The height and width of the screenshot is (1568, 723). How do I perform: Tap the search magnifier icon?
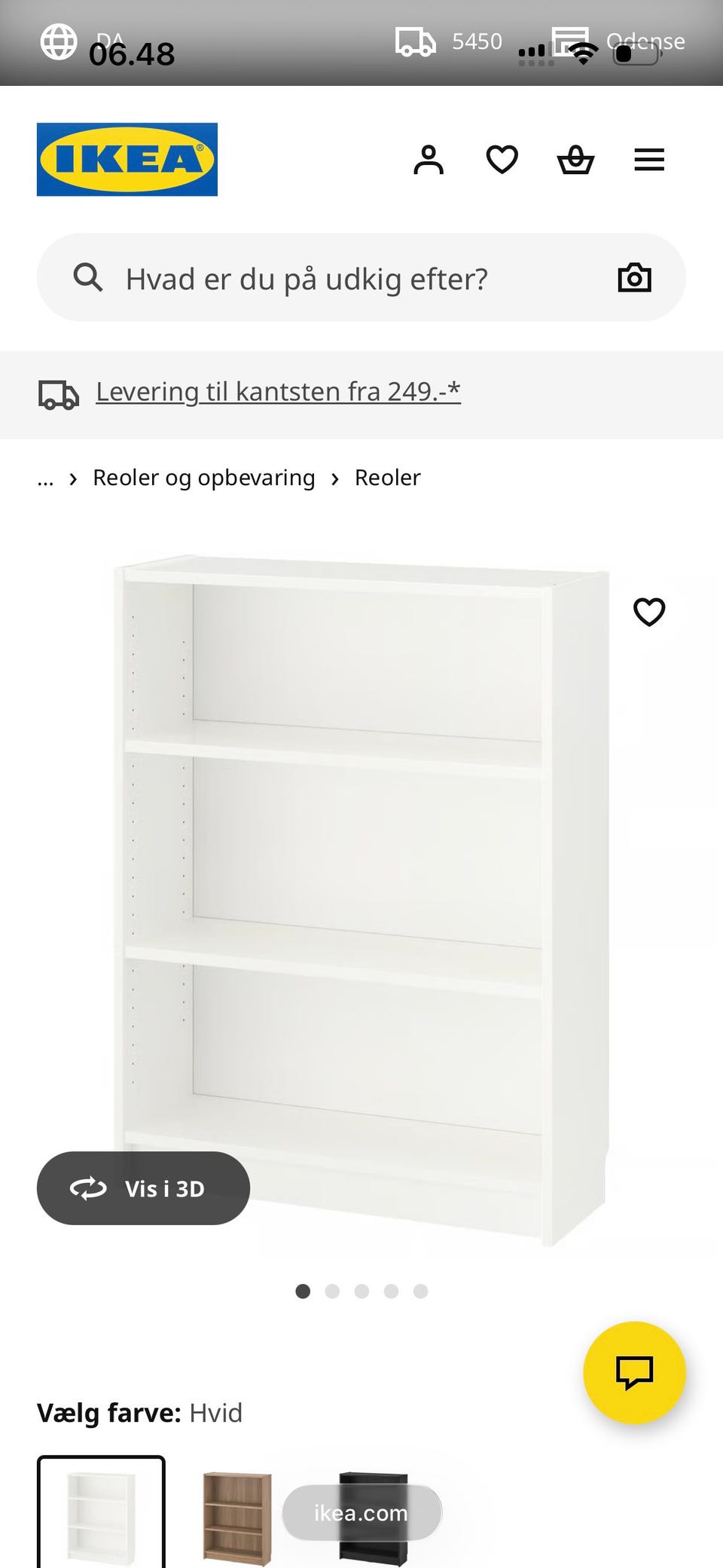[88, 277]
